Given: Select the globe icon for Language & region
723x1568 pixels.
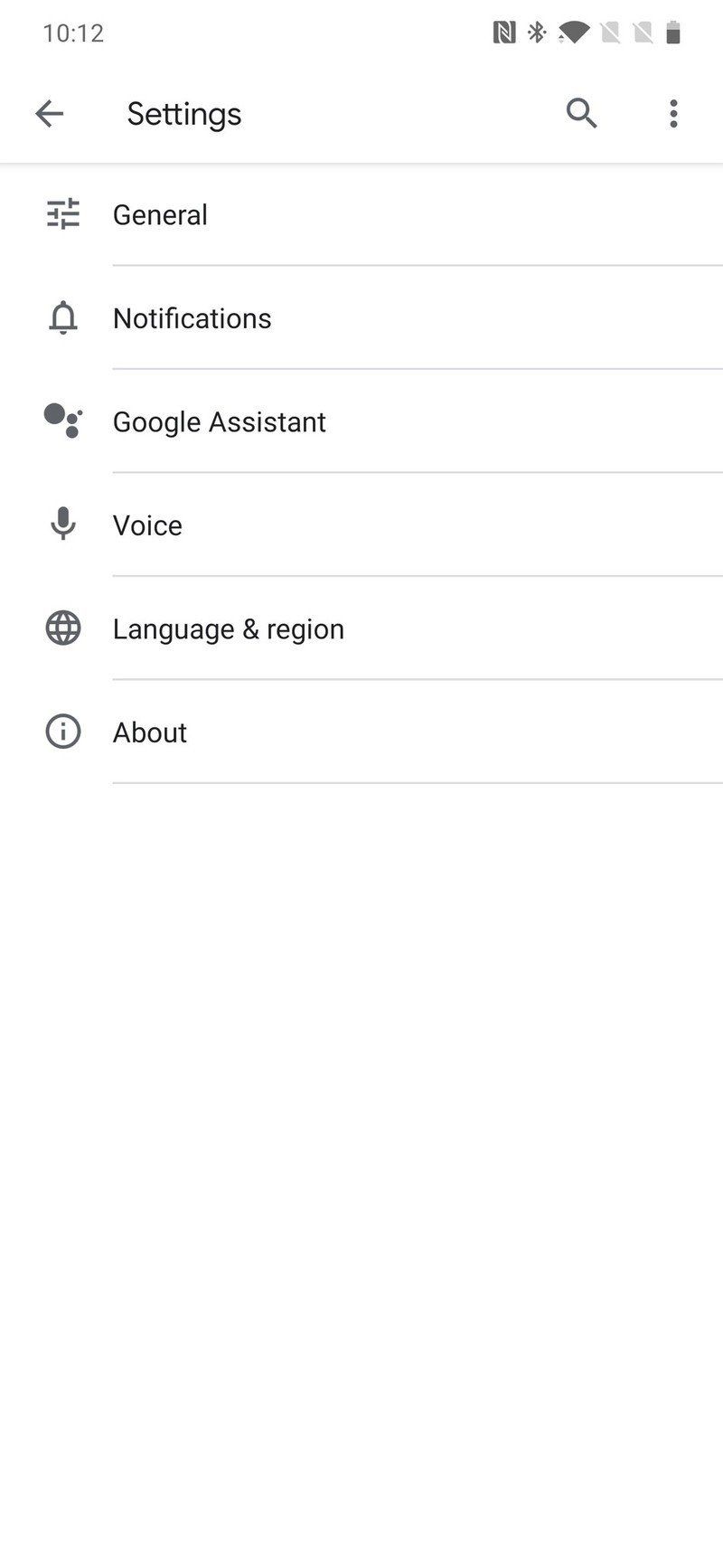Looking at the screenshot, I should click(61, 628).
